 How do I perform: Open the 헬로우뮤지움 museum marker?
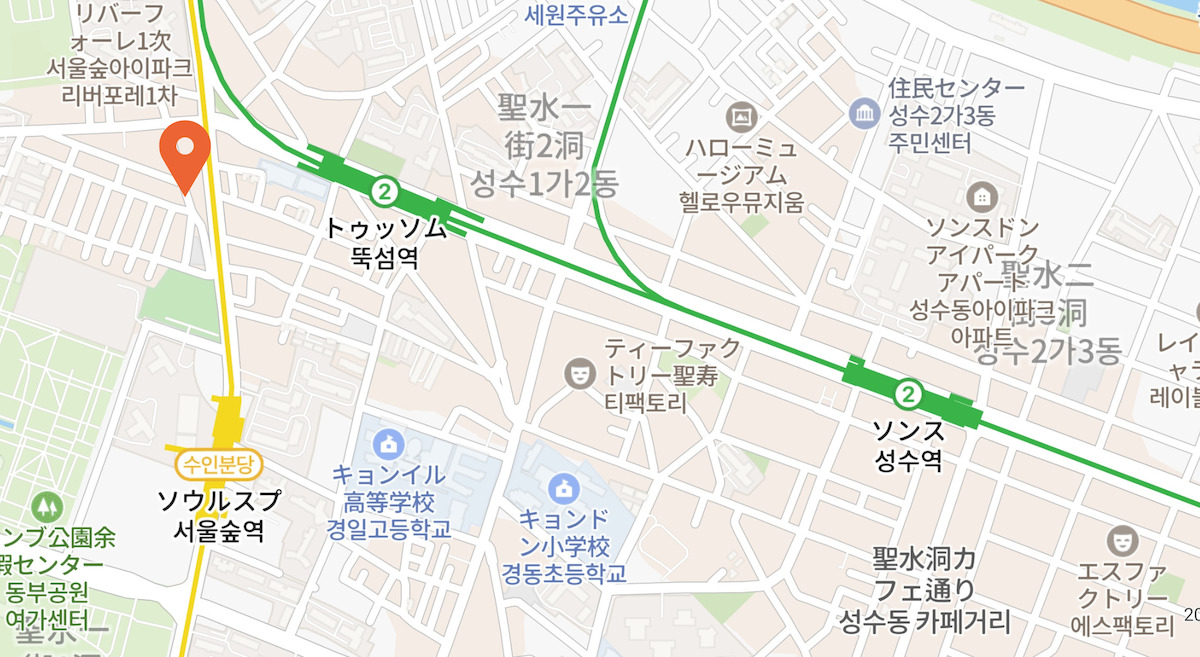click(x=742, y=115)
